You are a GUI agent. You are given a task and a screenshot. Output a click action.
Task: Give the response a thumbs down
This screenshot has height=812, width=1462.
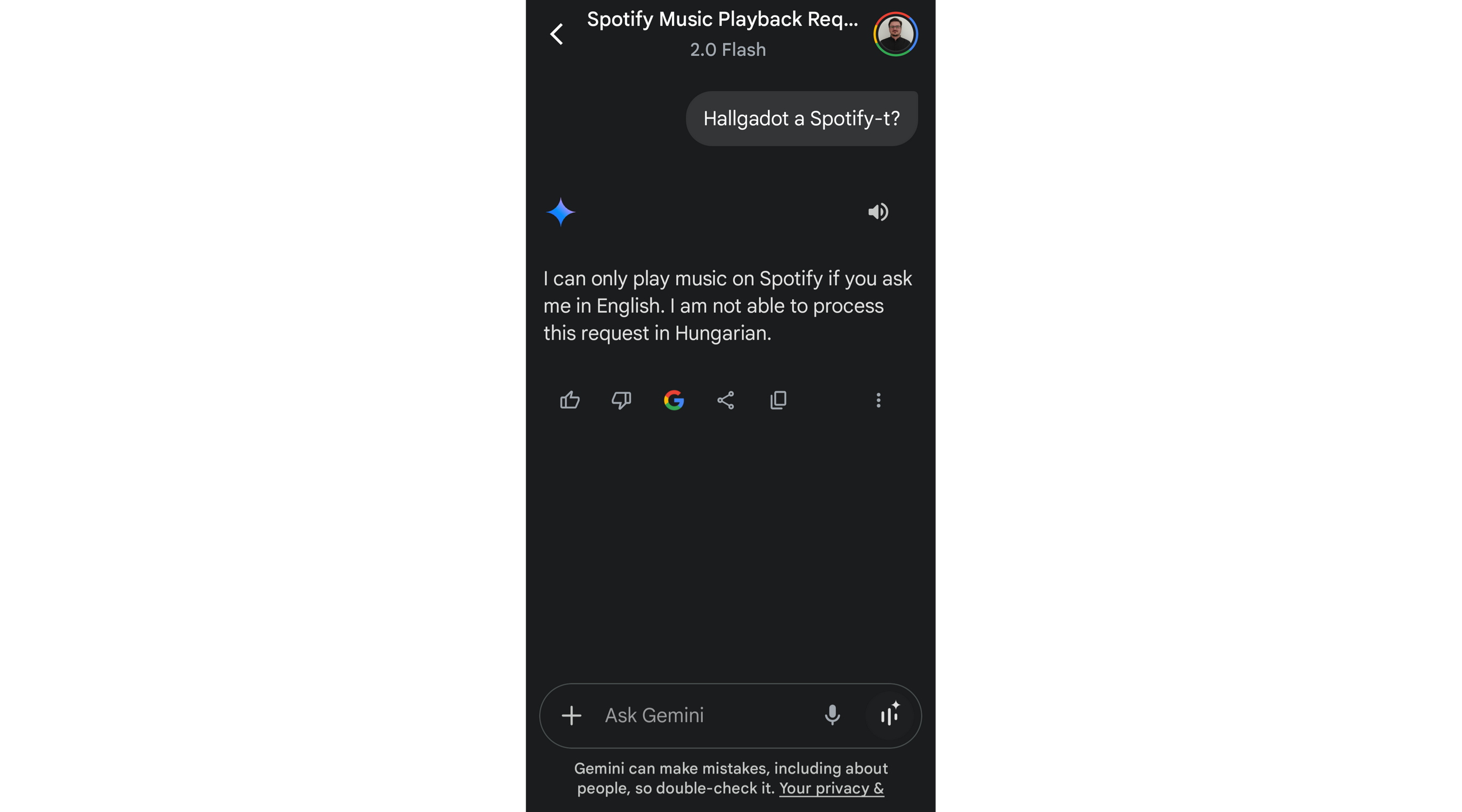(622, 401)
